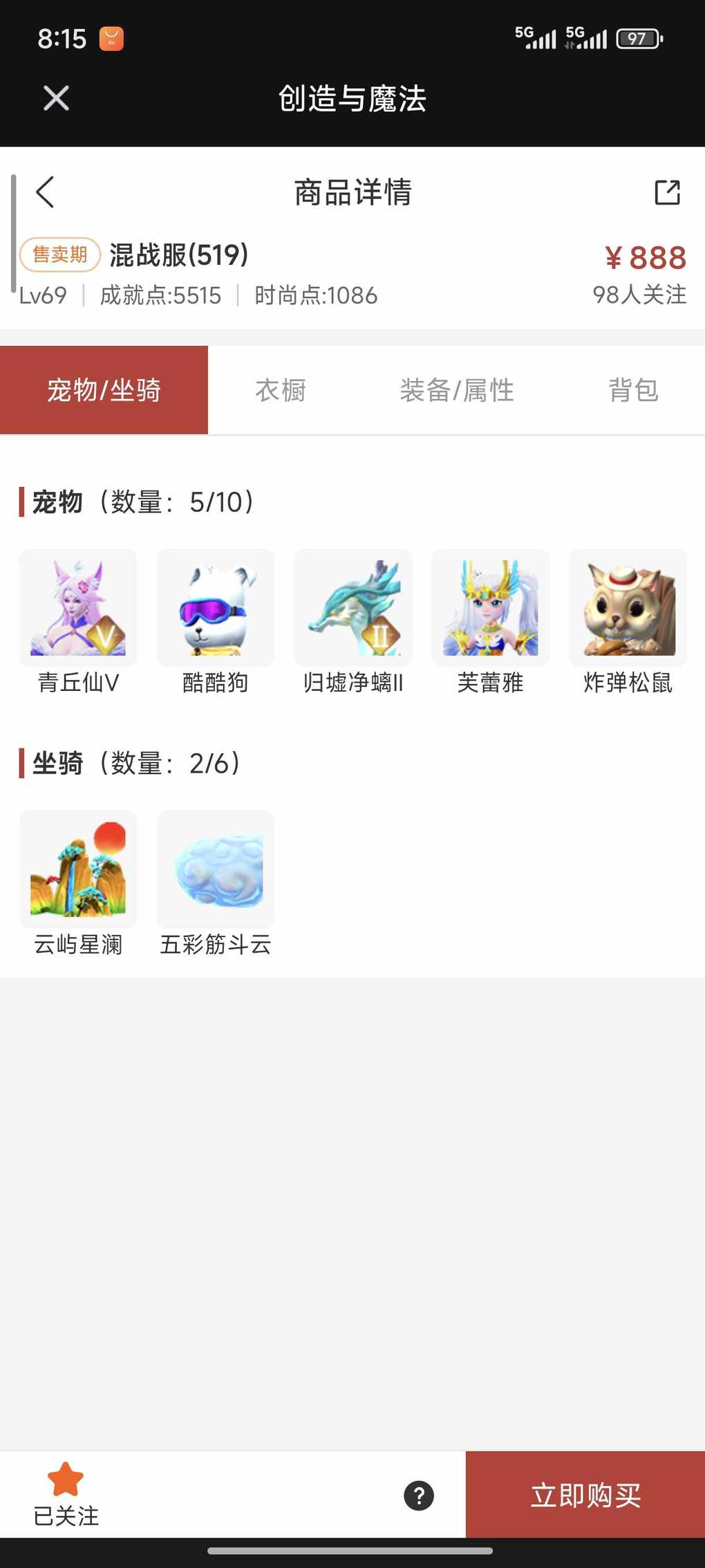Viewport: 705px width, 1568px height.
Task: Open the 酷酷狗 pet tile
Action: tap(216, 609)
